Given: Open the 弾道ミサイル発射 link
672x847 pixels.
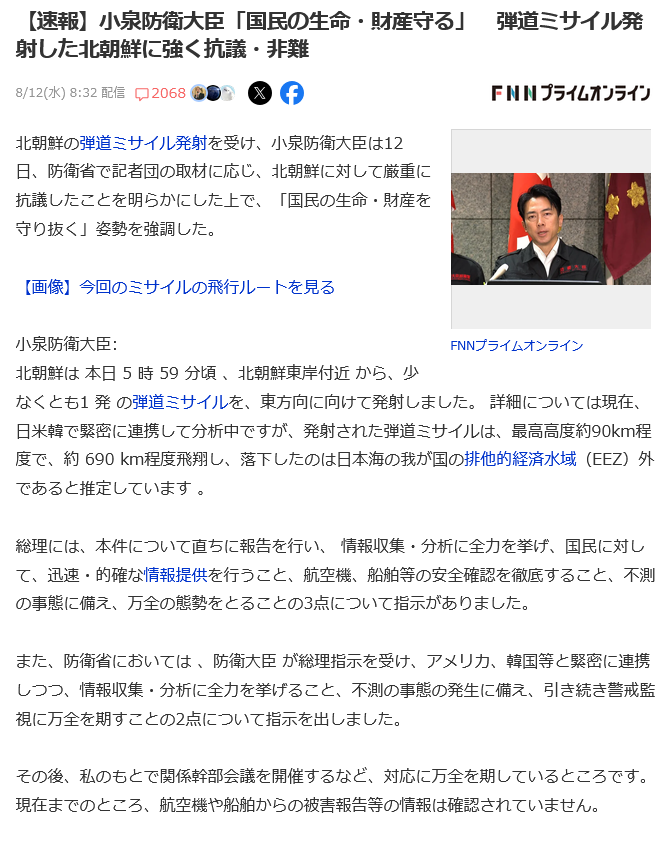Looking at the screenshot, I should 143,143.
